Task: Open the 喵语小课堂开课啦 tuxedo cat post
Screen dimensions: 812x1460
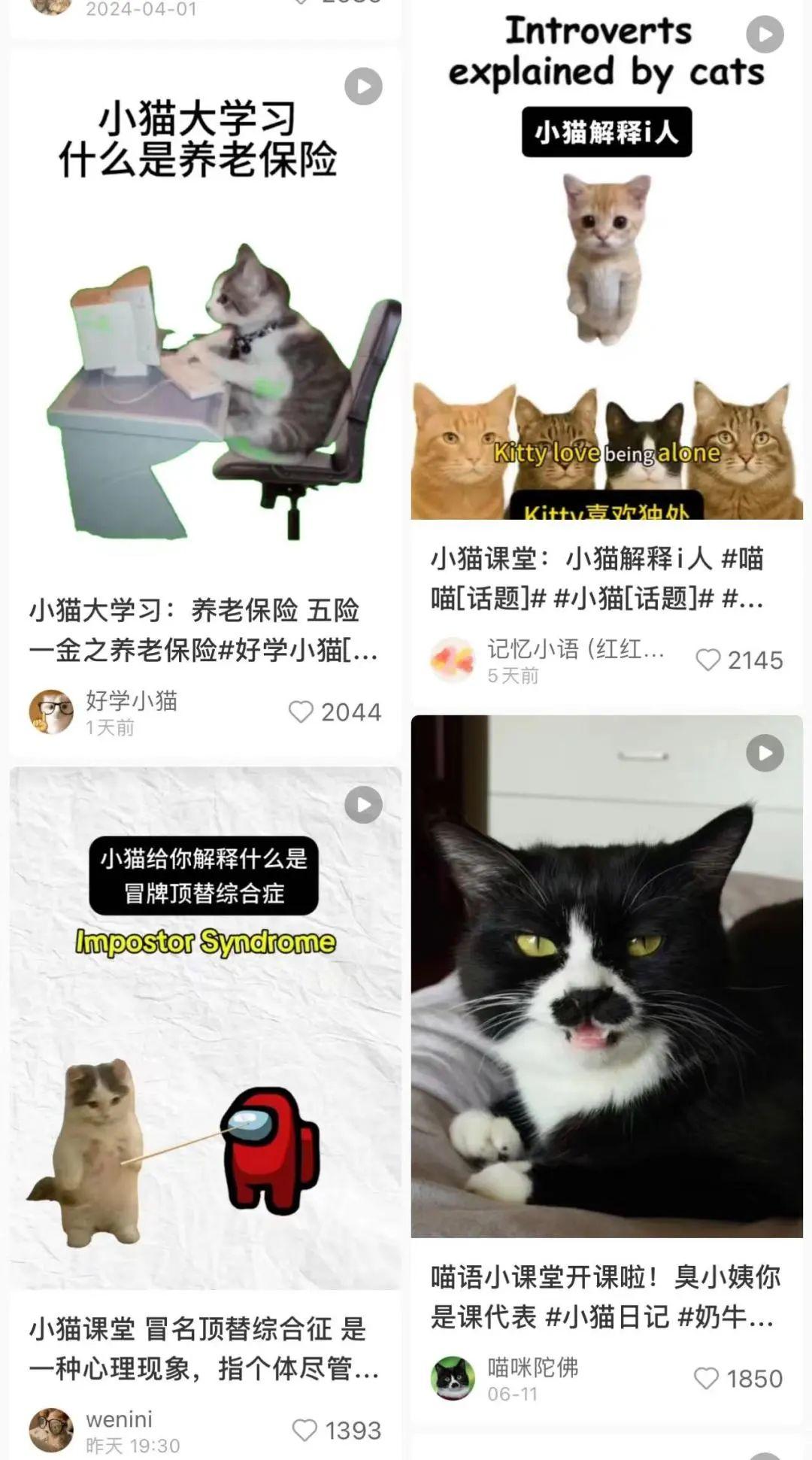Action: pos(606,978)
